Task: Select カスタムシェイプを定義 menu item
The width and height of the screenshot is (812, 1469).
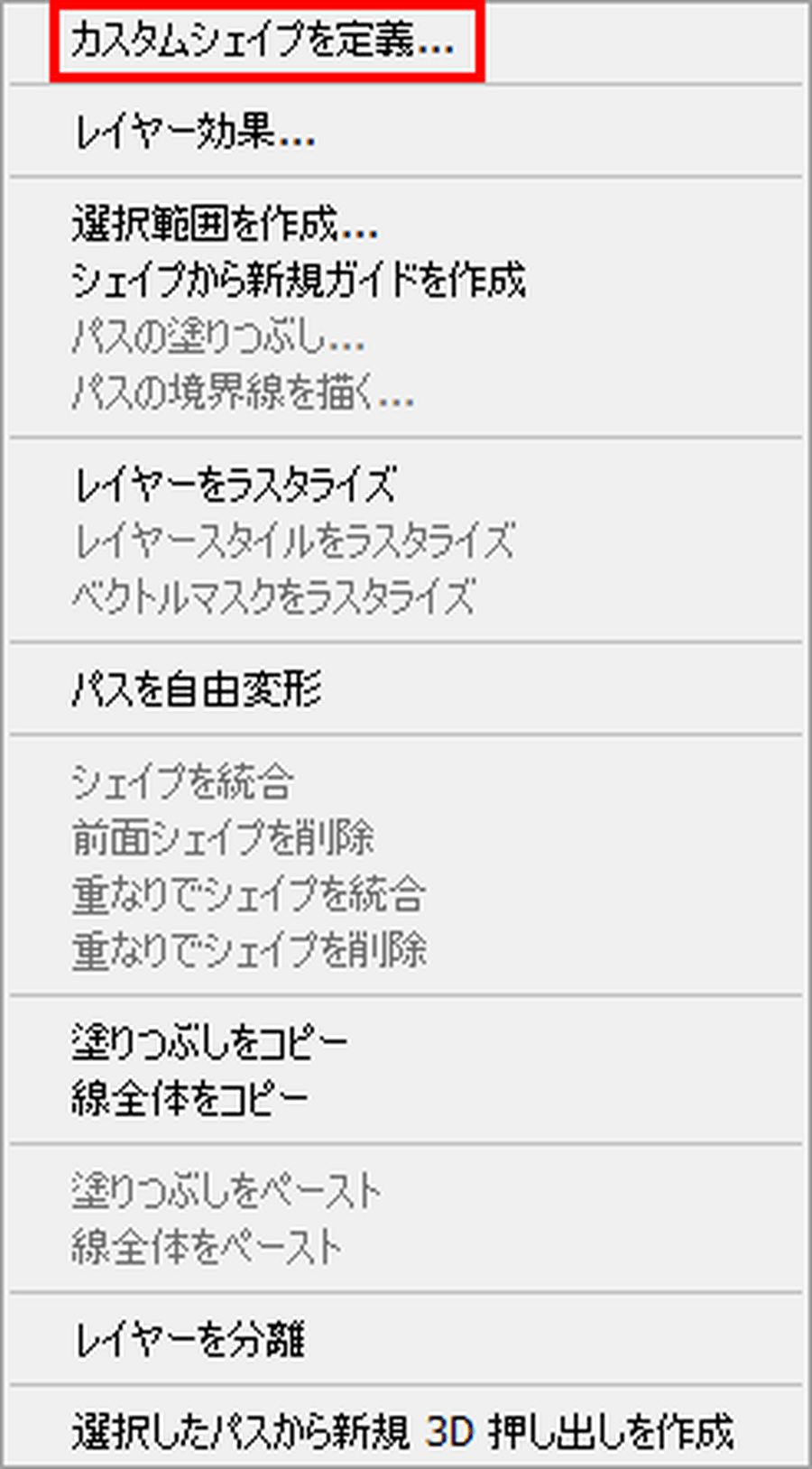Action: tap(262, 42)
